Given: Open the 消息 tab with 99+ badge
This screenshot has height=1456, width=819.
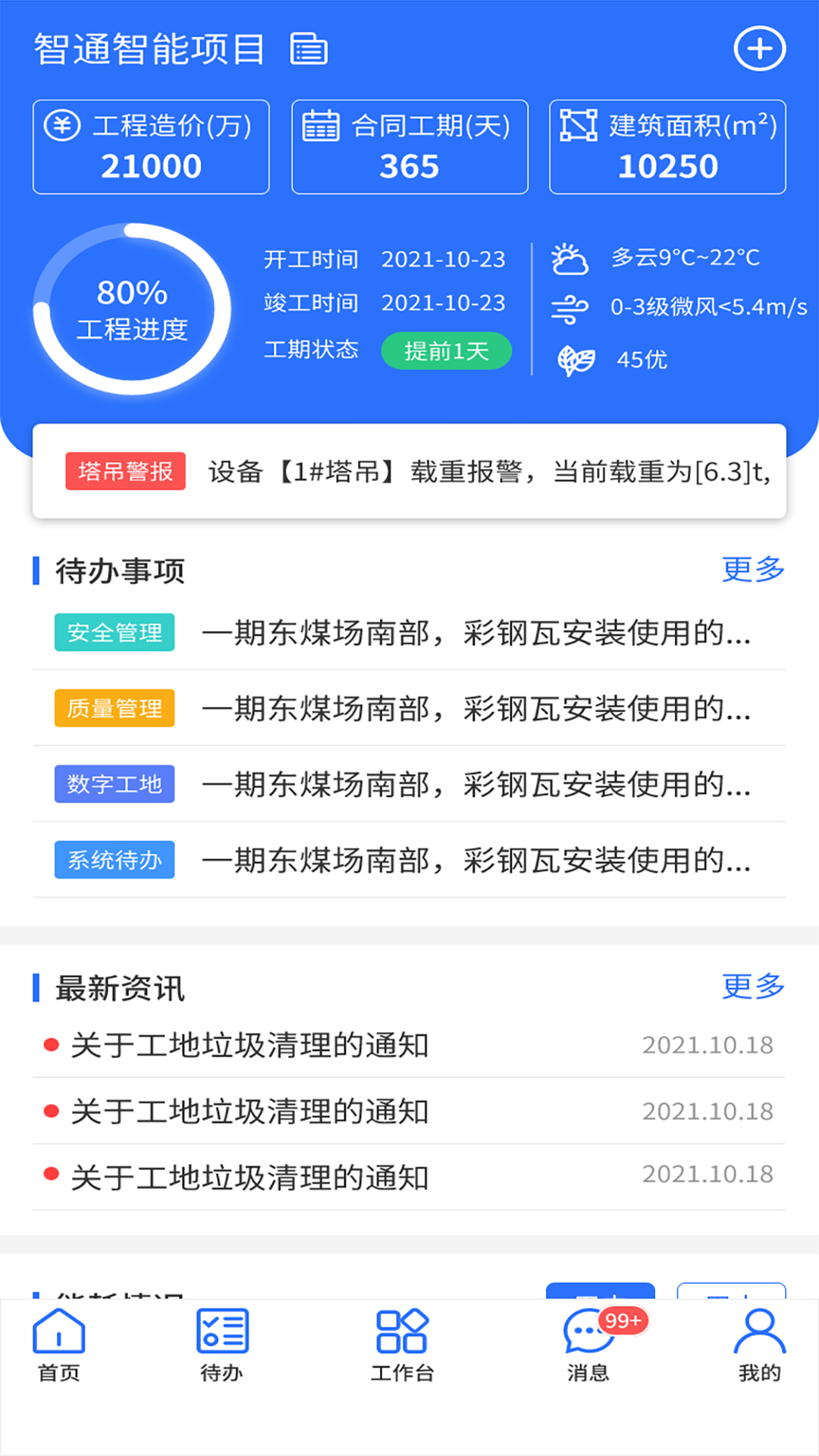Looking at the screenshot, I should (x=588, y=1345).
